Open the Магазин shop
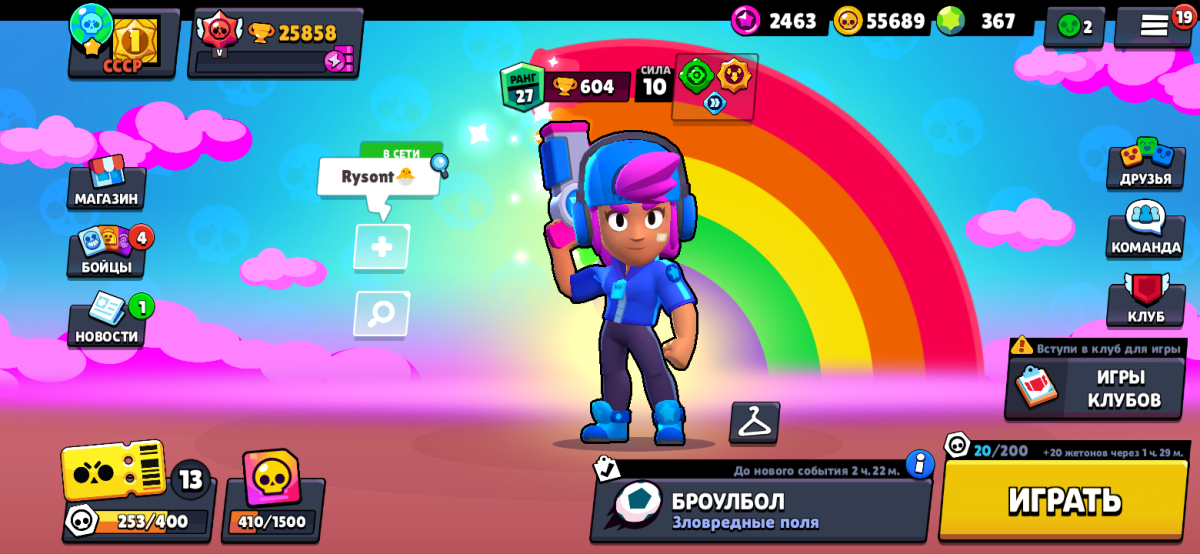 click(x=106, y=183)
